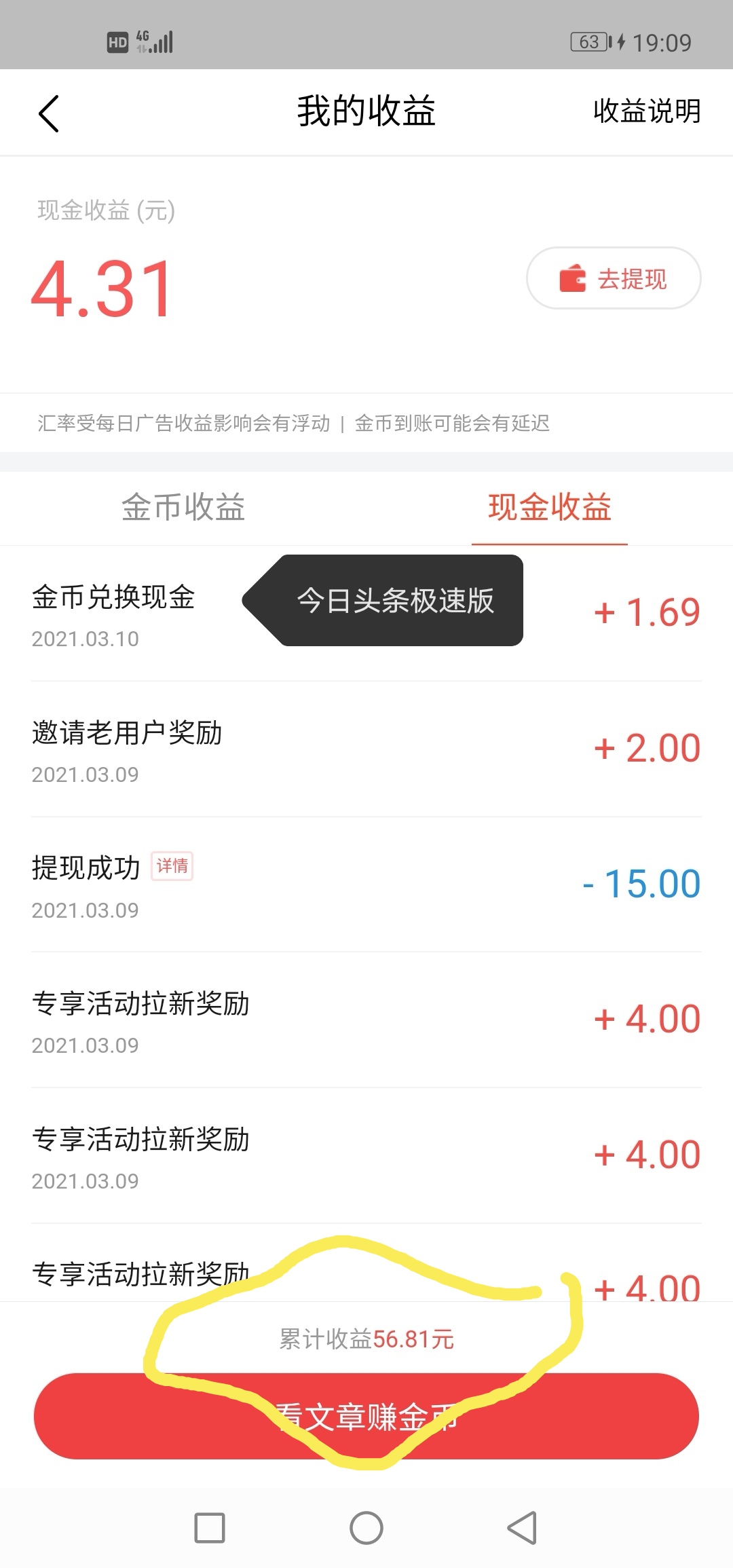Tap the 4.31 cash balance figure
This screenshot has height=1568, width=733.
(98, 288)
